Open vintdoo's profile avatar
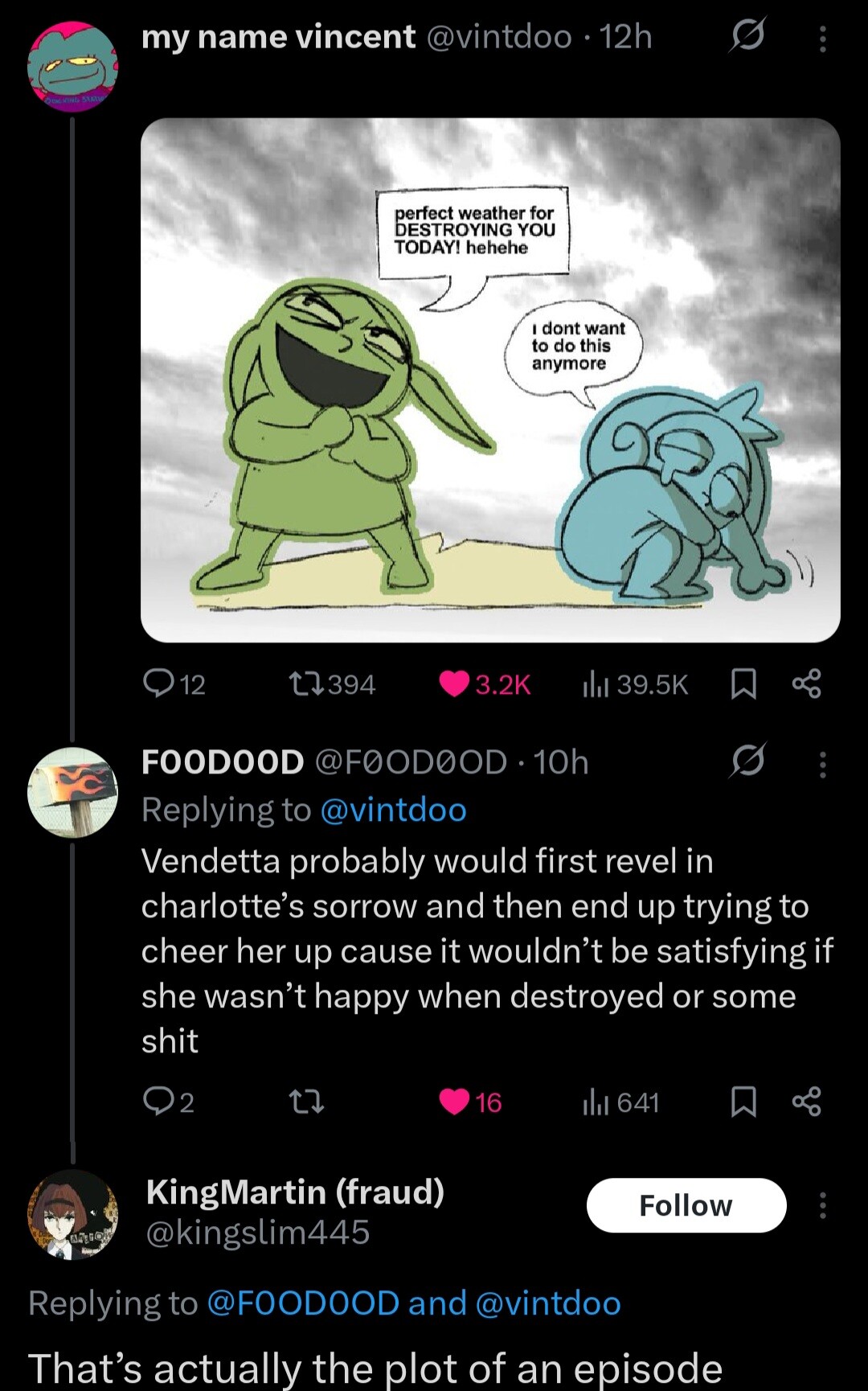This screenshot has width=868, height=1391. pyautogui.click(x=72, y=67)
